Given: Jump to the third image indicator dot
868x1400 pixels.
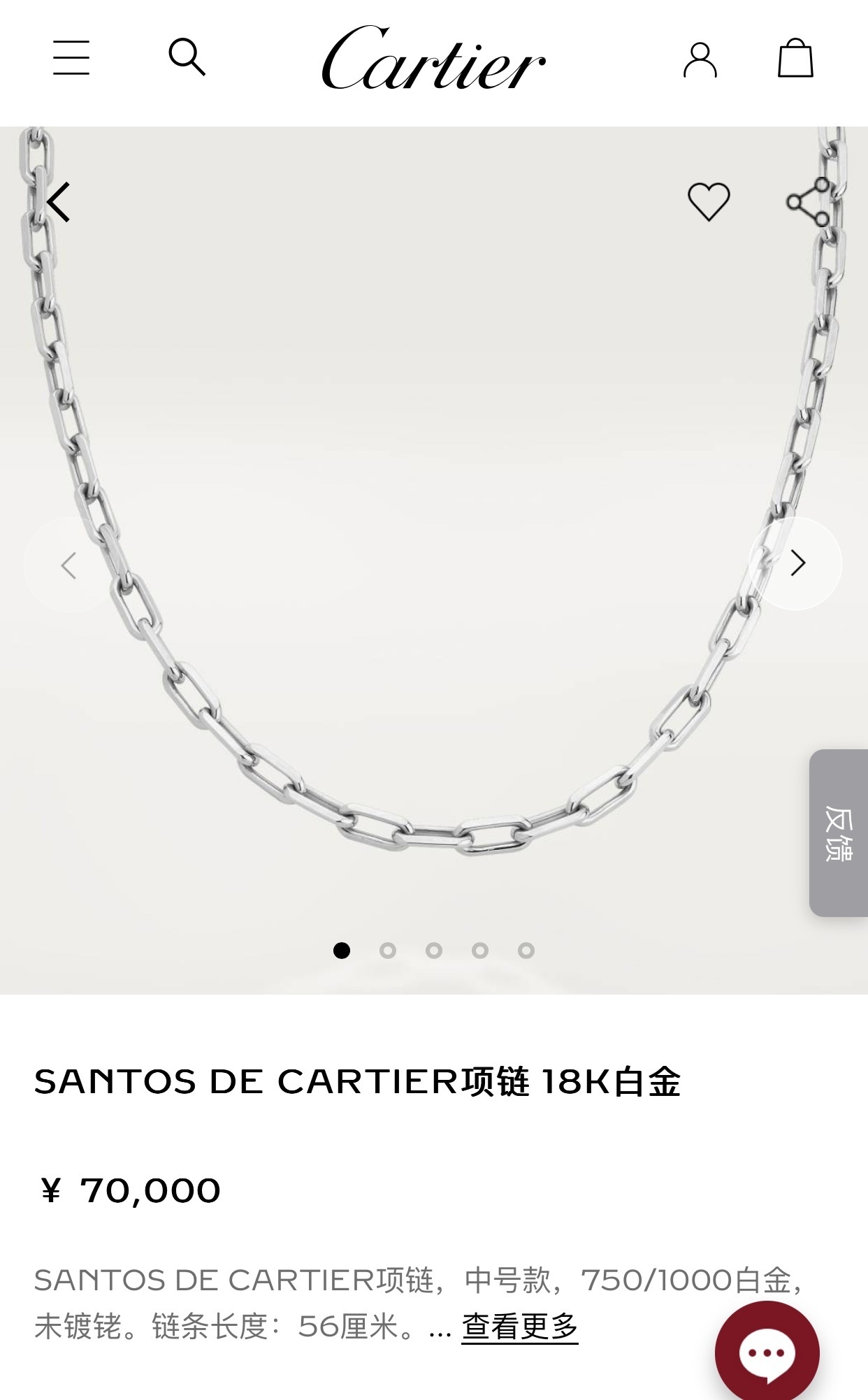Looking at the screenshot, I should coord(434,951).
